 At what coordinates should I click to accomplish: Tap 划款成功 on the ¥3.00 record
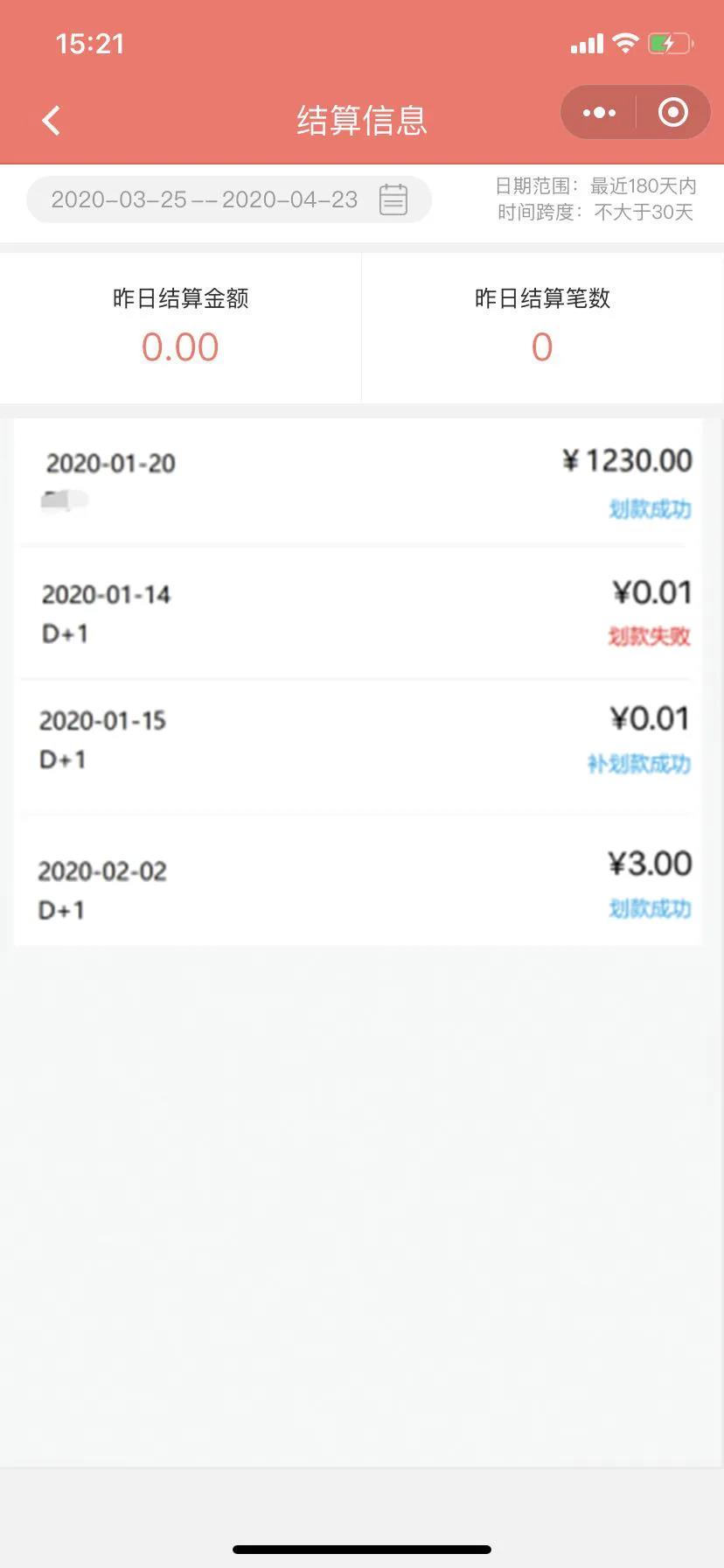650,910
